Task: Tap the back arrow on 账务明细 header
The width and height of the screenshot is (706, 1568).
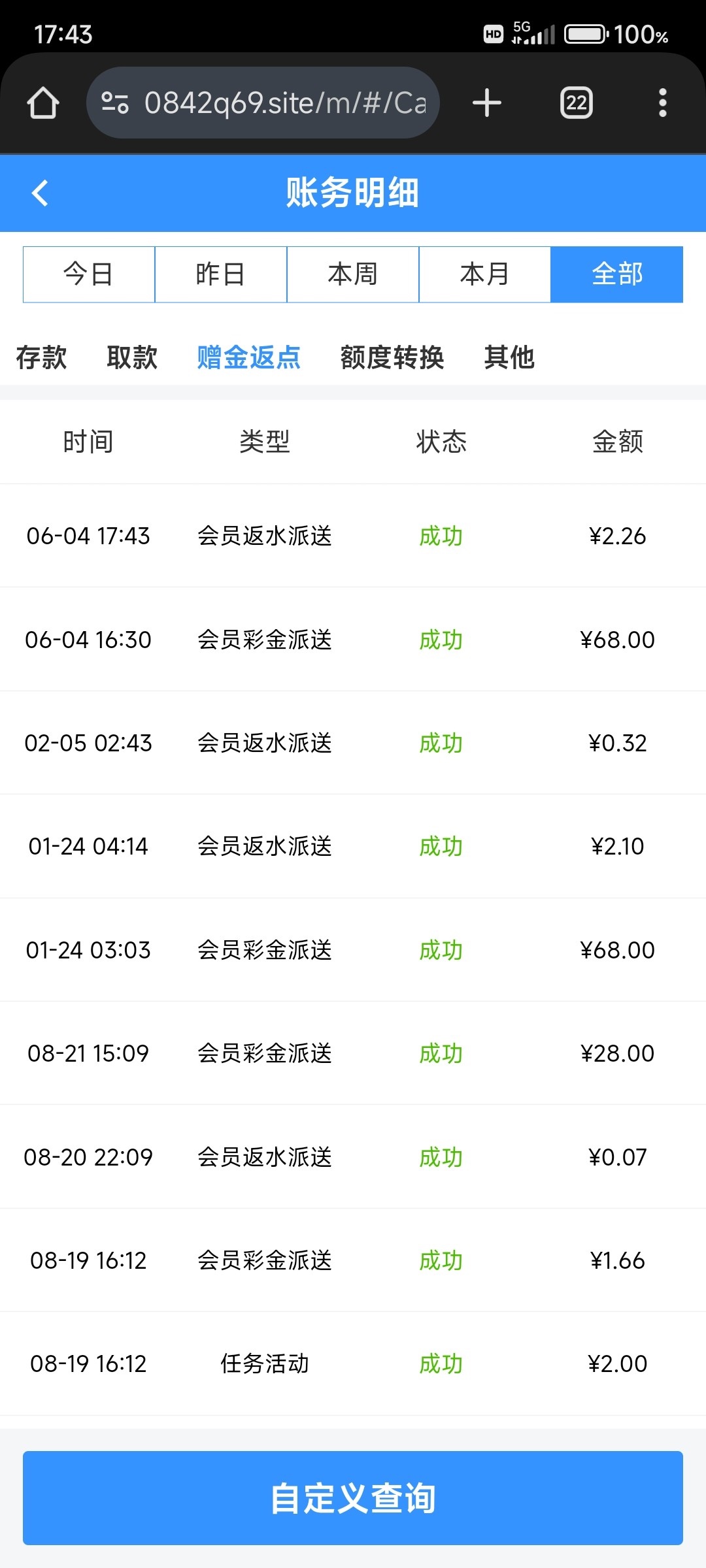Action: tap(41, 193)
